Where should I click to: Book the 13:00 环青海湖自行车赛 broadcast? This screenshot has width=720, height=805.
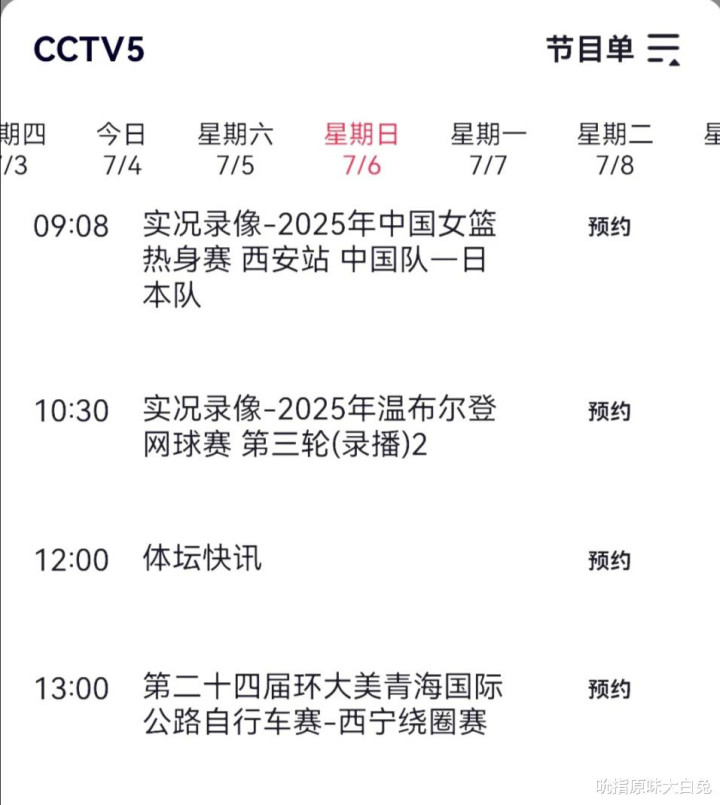point(609,689)
